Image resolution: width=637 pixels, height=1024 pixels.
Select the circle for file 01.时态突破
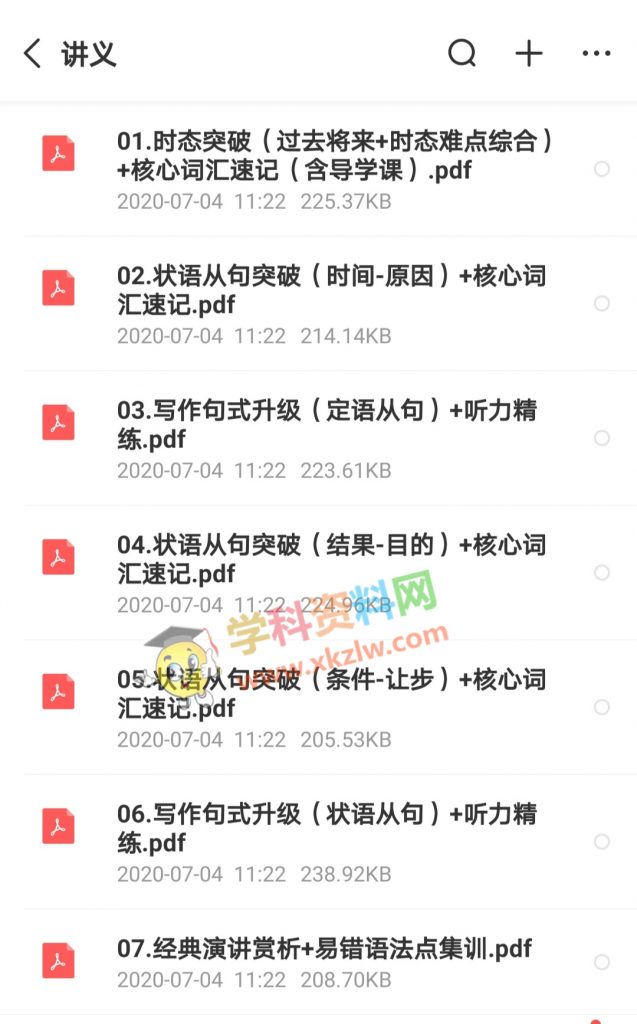[x=602, y=169]
